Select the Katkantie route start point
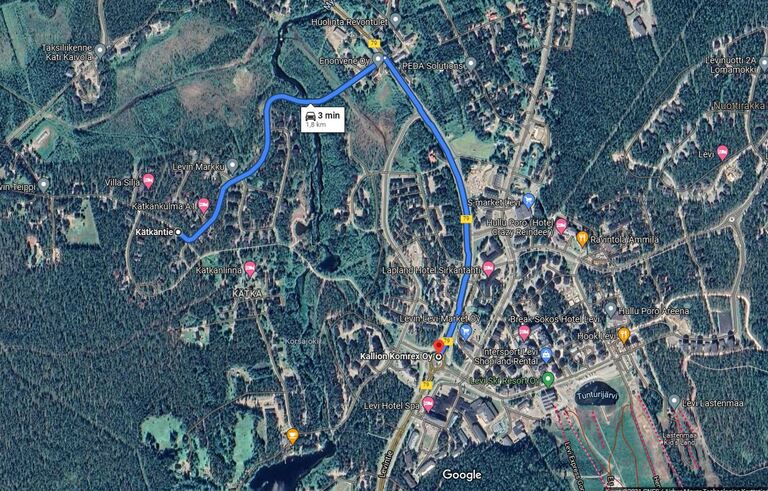The image size is (768, 491). [179, 233]
